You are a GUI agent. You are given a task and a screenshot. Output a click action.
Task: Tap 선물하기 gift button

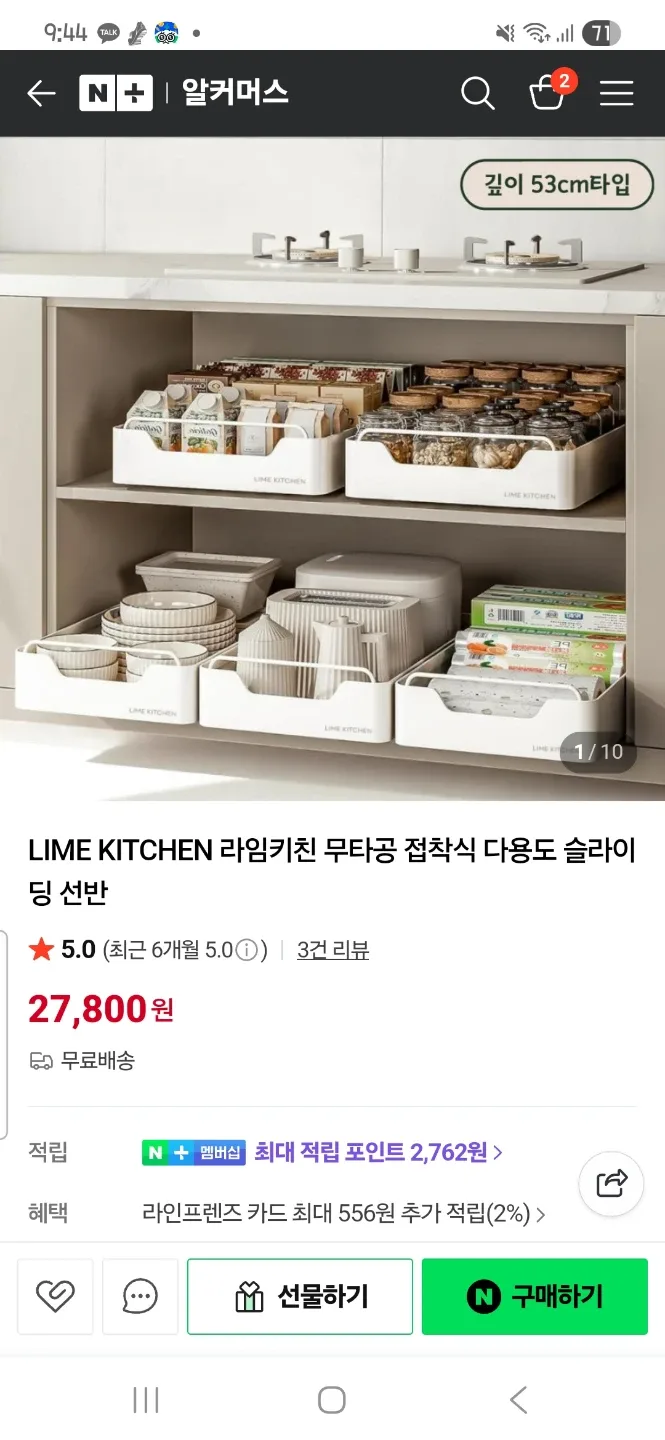click(x=300, y=1296)
